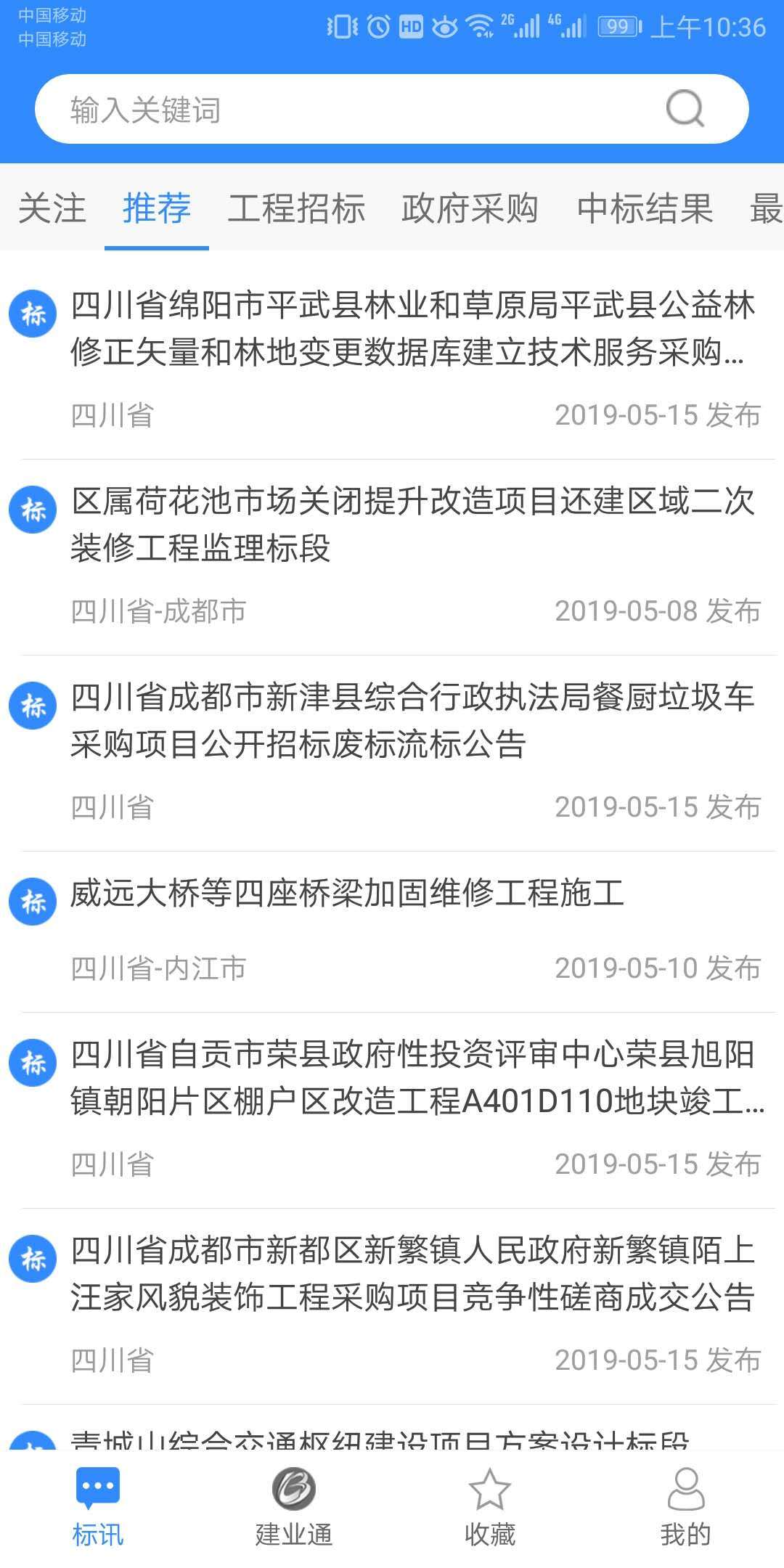Image resolution: width=784 pixels, height=1568 pixels.
Task: Select the 推荐 tab
Action: [x=156, y=208]
